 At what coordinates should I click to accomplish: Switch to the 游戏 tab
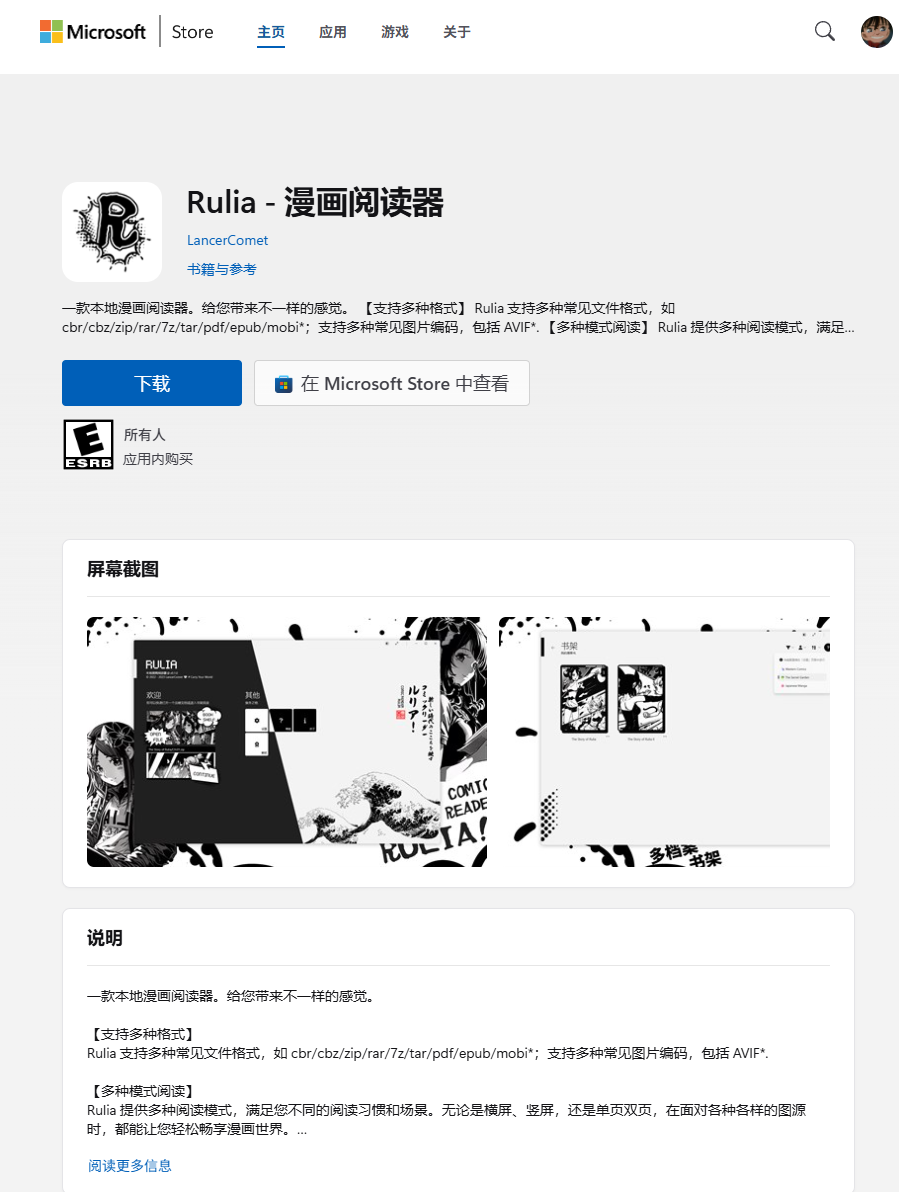pyautogui.click(x=395, y=32)
